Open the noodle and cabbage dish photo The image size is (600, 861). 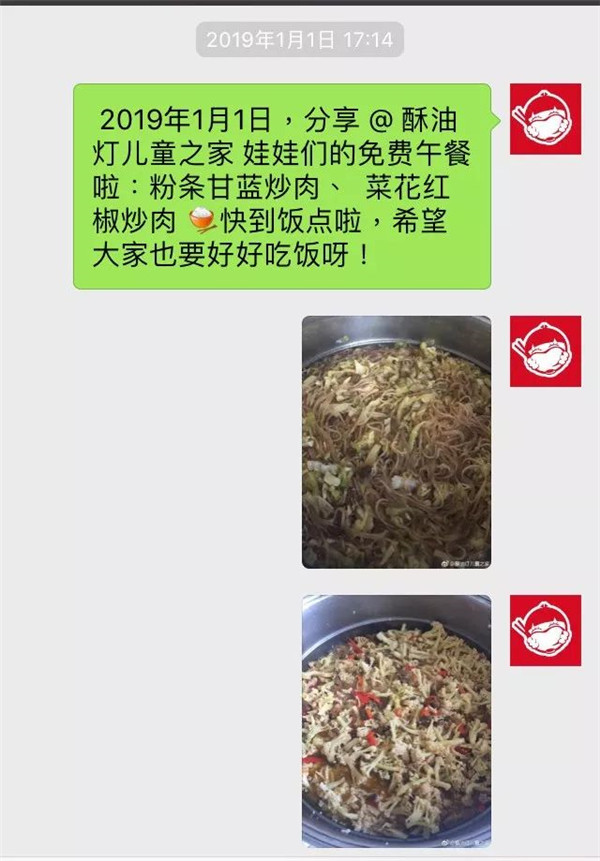tap(396, 442)
